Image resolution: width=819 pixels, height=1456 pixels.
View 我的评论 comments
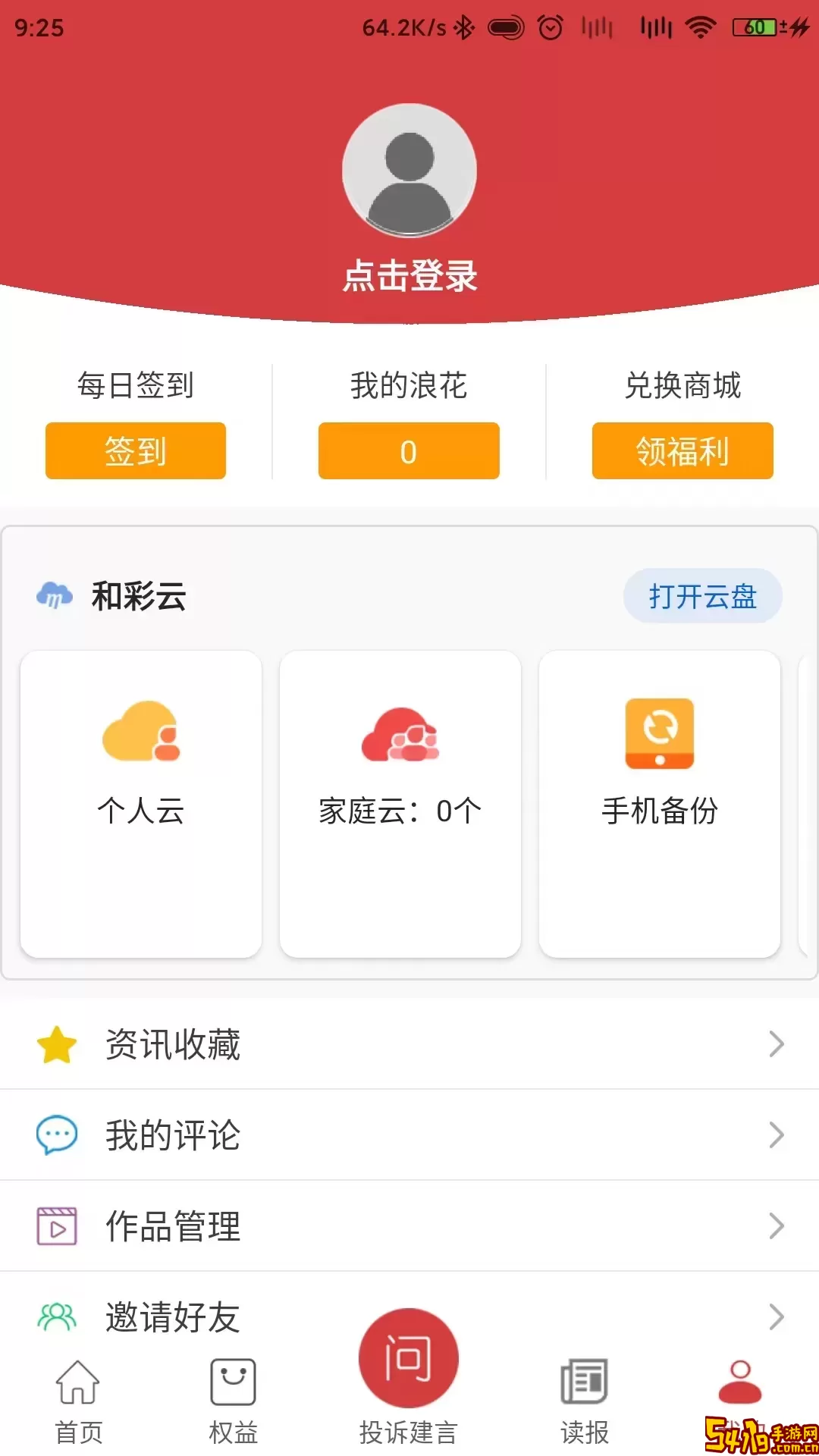pos(409,1135)
